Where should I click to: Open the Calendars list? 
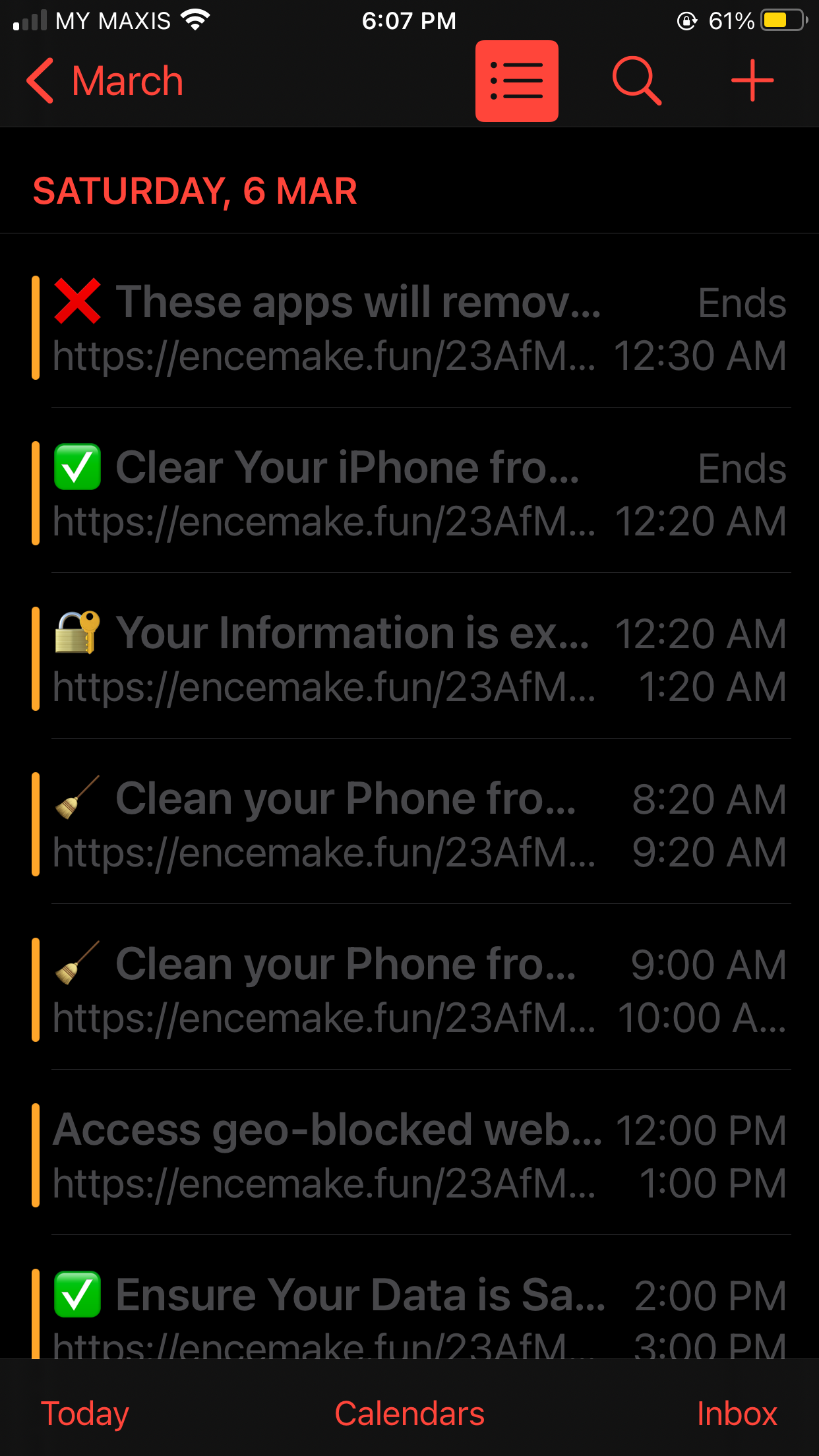409,1414
